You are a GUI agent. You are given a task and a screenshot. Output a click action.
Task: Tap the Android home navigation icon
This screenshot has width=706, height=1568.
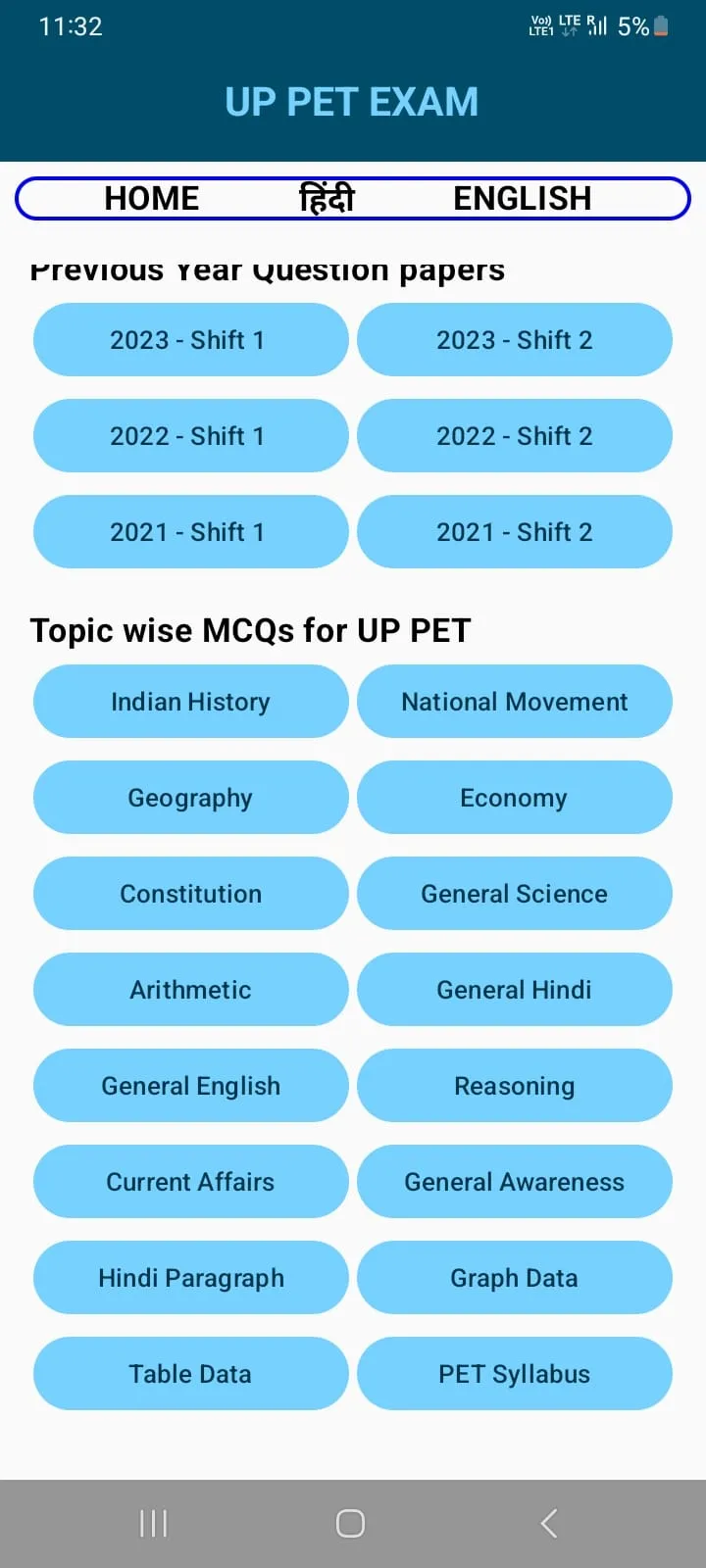(350, 1523)
